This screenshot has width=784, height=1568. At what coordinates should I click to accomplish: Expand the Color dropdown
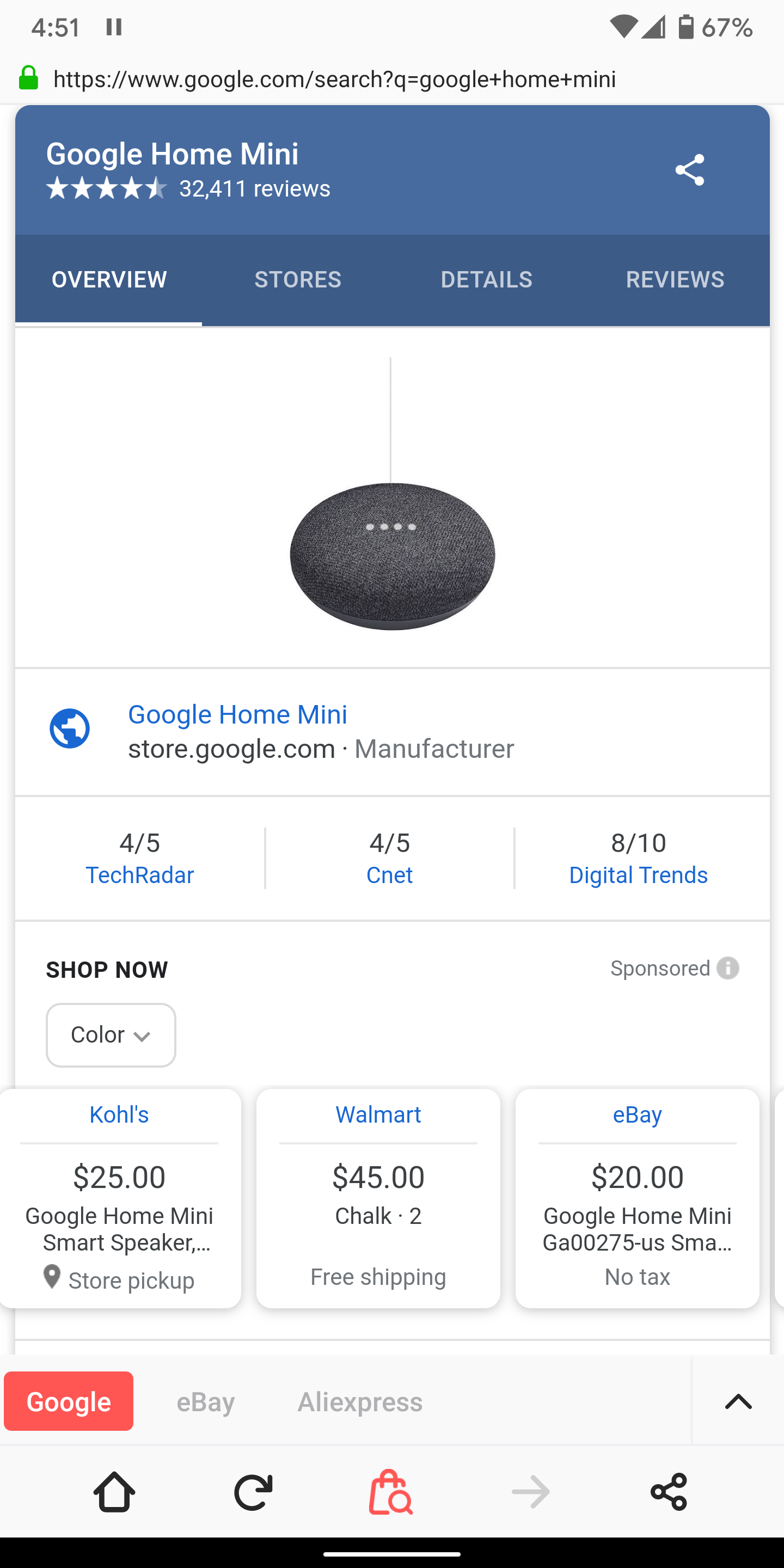pyautogui.click(x=111, y=1035)
